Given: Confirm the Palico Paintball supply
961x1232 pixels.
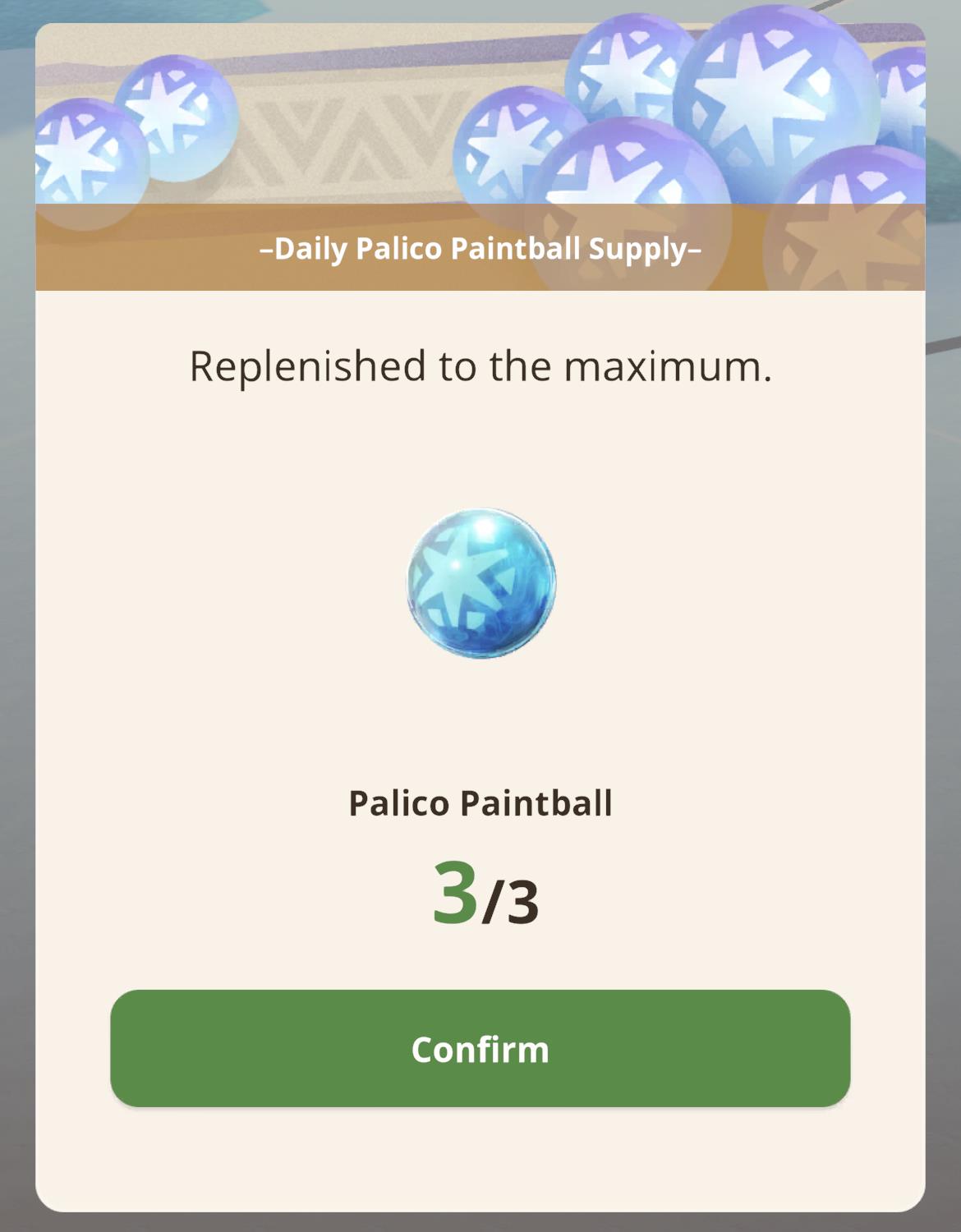Looking at the screenshot, I should pos(480,1048).
